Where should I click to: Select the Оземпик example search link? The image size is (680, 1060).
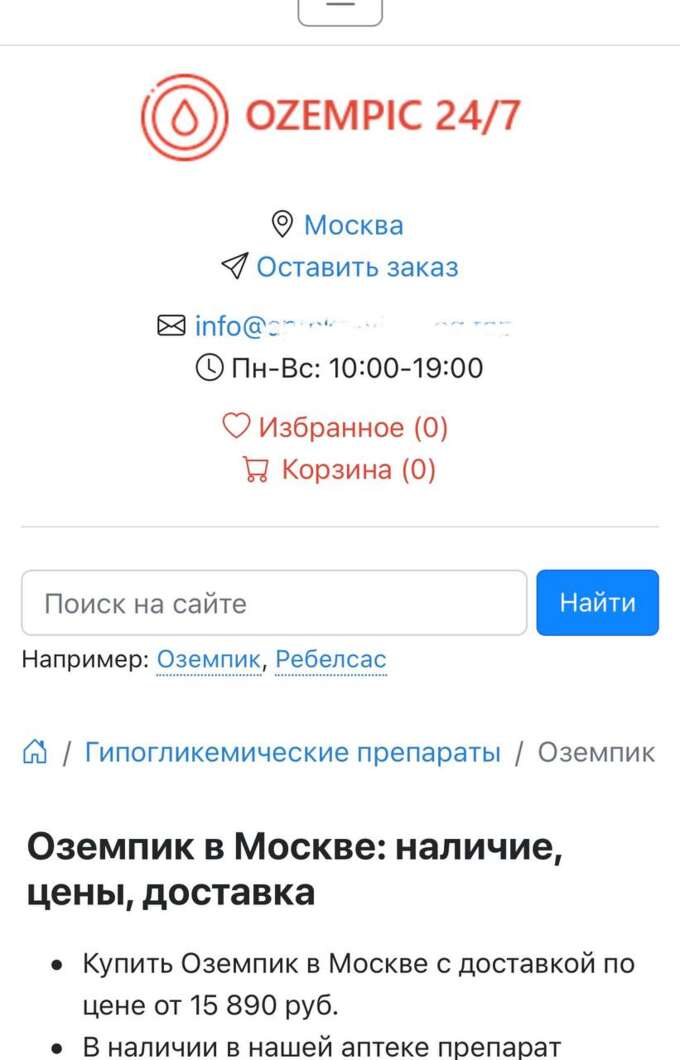210,660
